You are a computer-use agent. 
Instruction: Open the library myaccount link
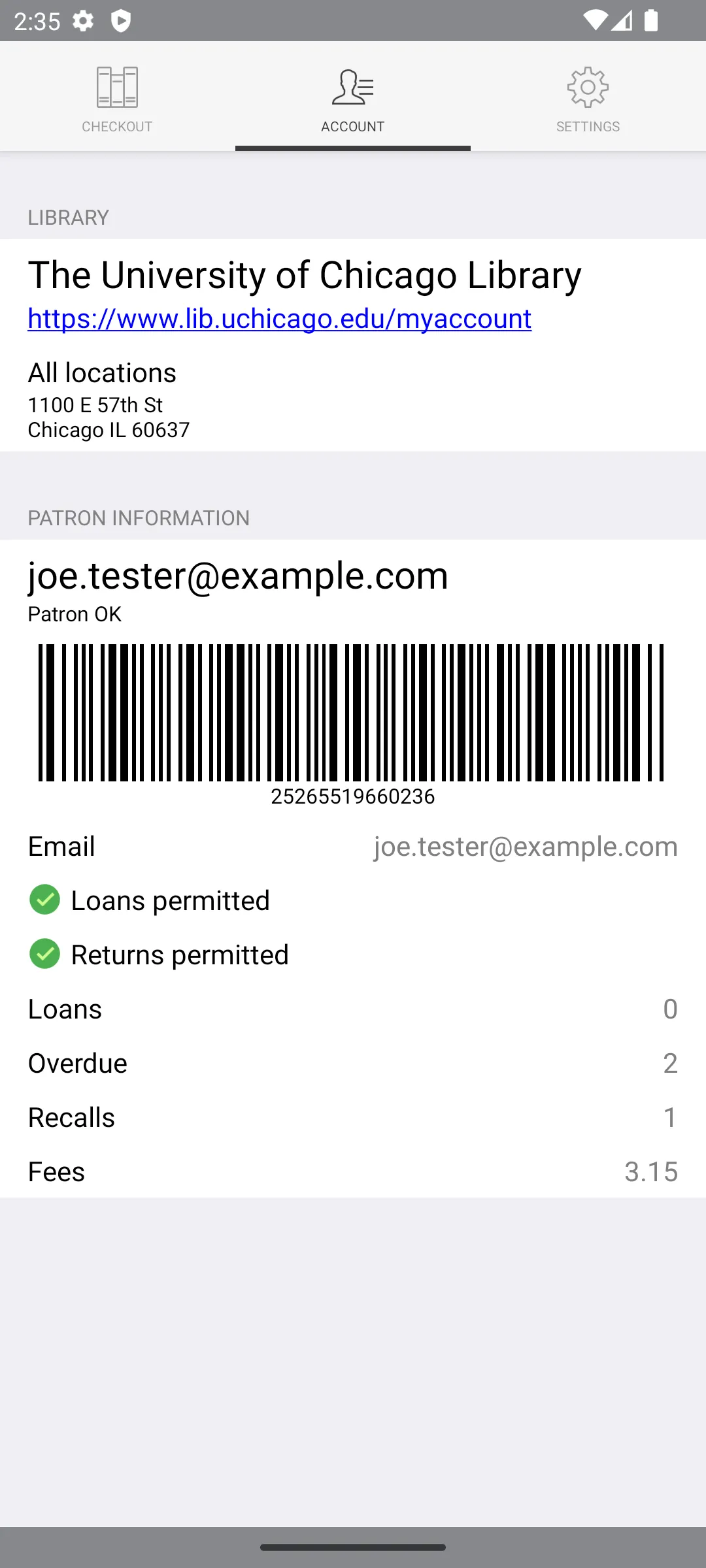pos(279,319)
